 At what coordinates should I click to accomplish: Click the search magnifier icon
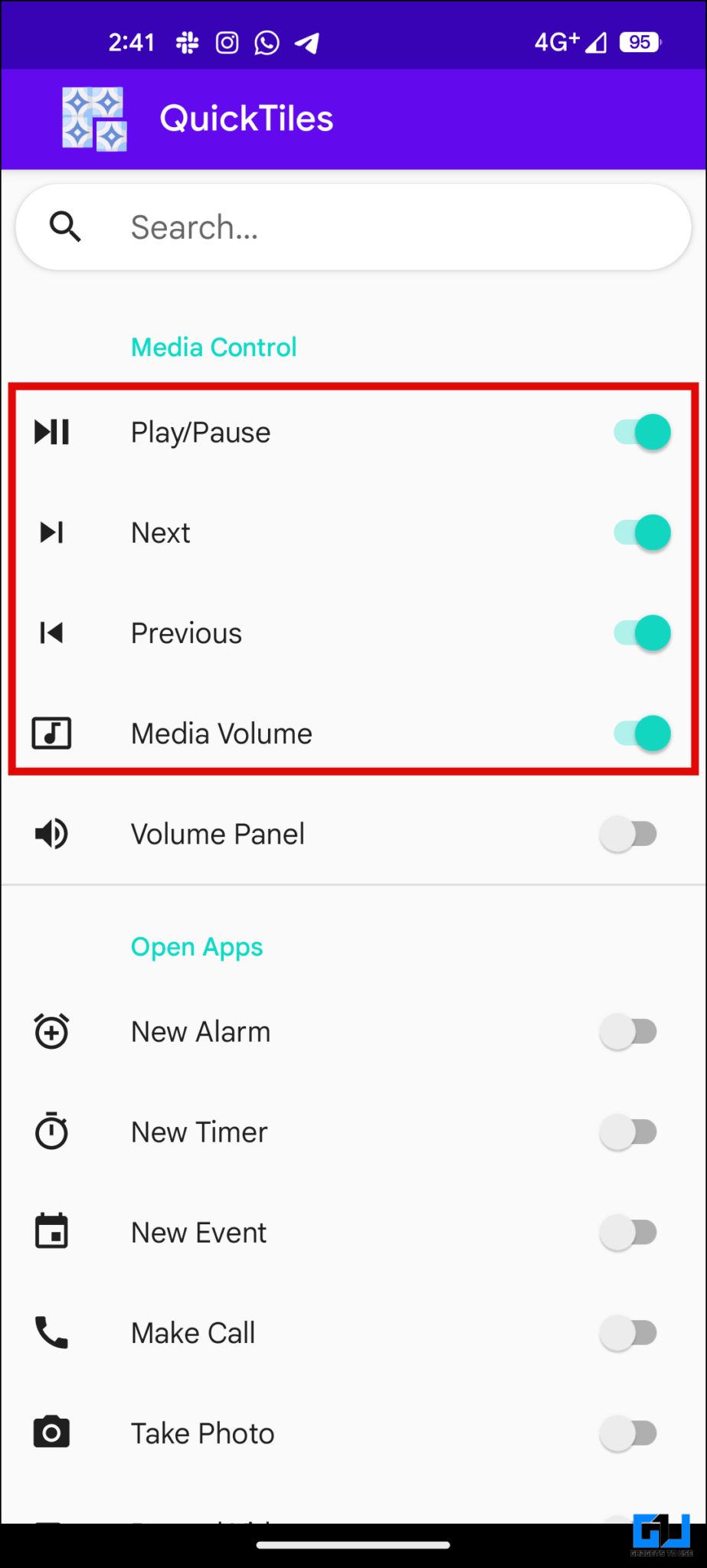tap(65, 227)
